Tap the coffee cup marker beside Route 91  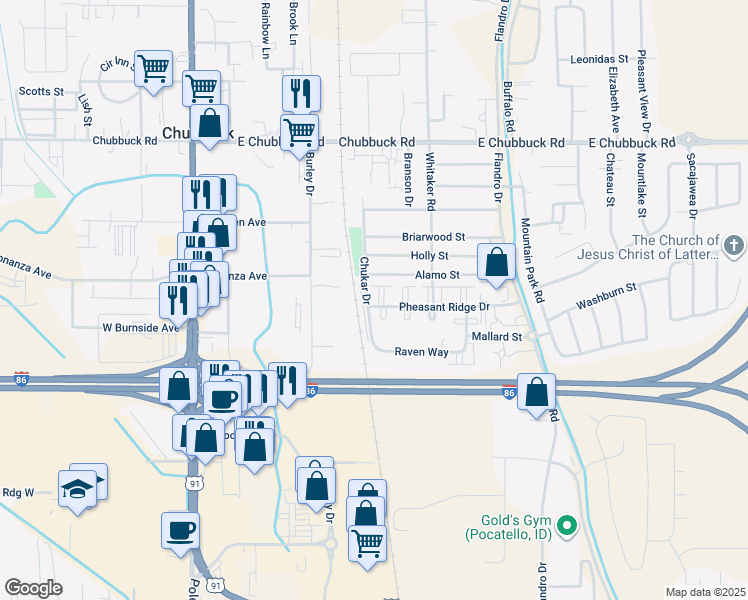coord(181,530)
